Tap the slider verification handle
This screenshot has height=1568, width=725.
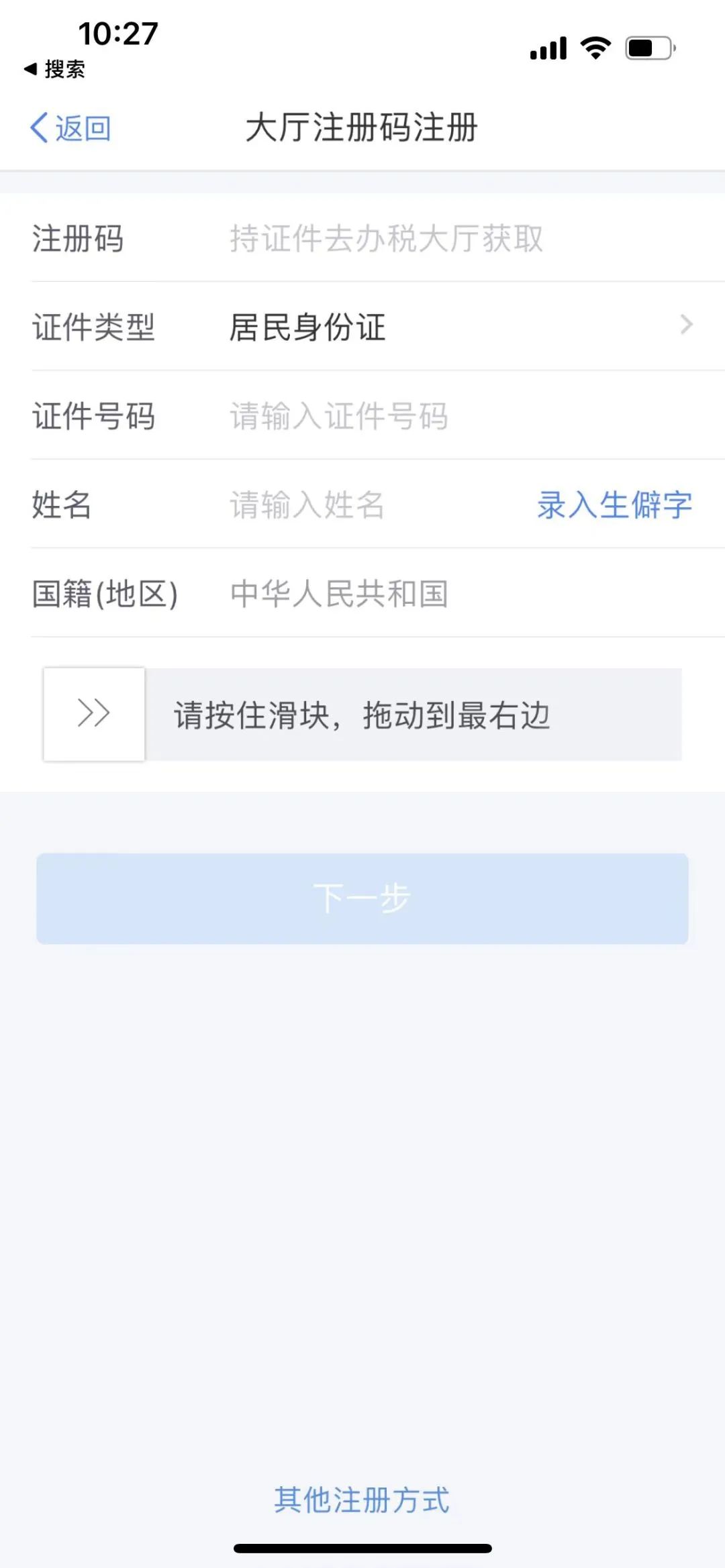click(x=94, y=714)
